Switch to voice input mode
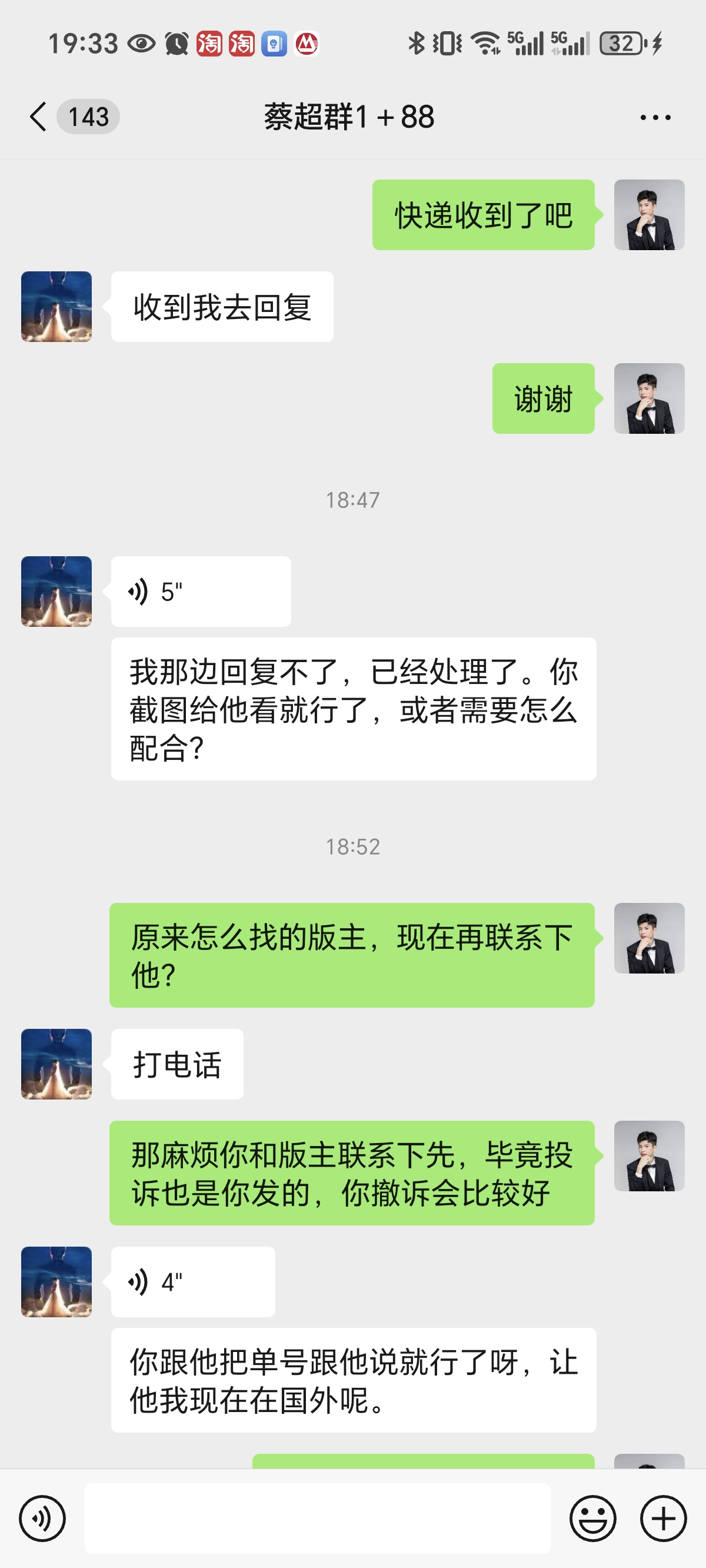706x1568 pixels. 42,1518
